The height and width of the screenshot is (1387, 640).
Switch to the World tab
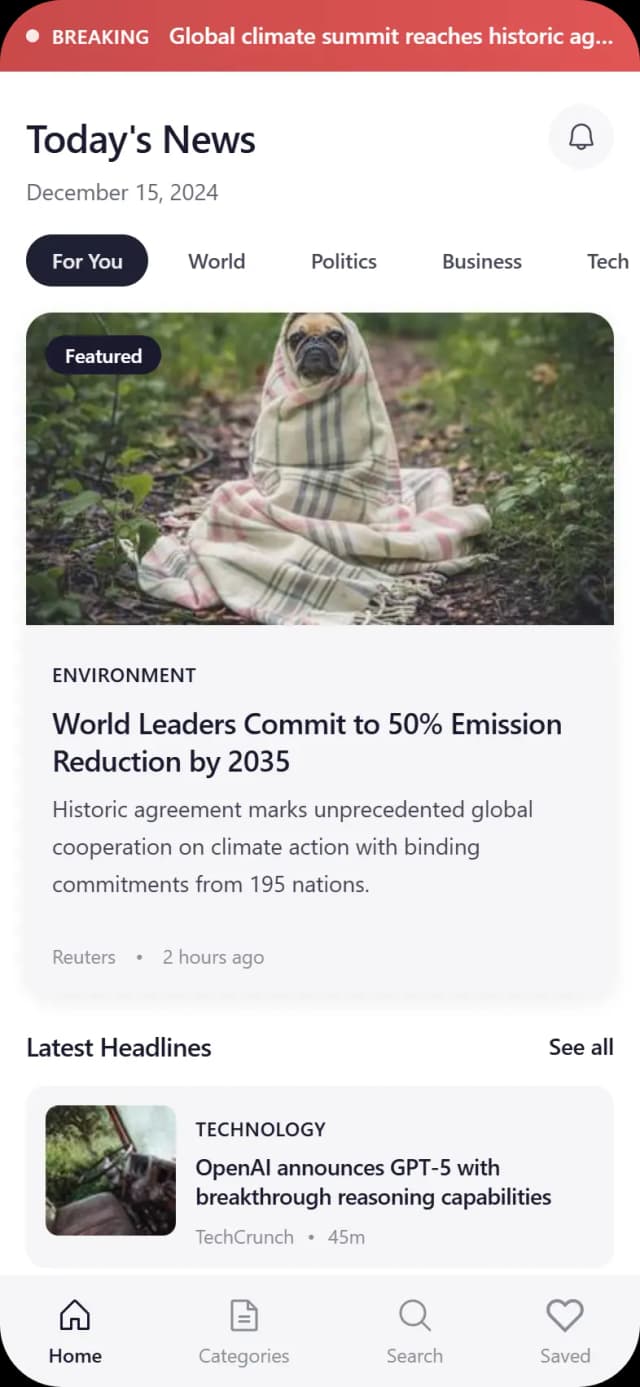point(216,261)
